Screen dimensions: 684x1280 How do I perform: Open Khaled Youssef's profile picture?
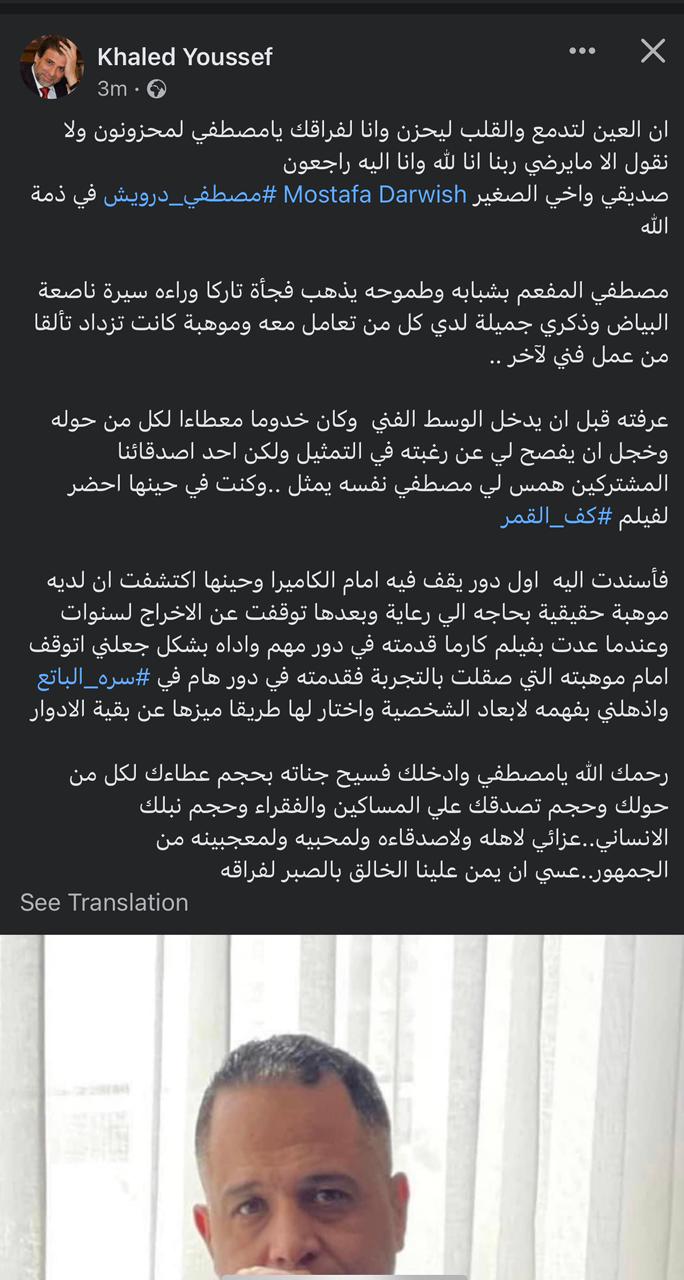(x=51, y=67)
